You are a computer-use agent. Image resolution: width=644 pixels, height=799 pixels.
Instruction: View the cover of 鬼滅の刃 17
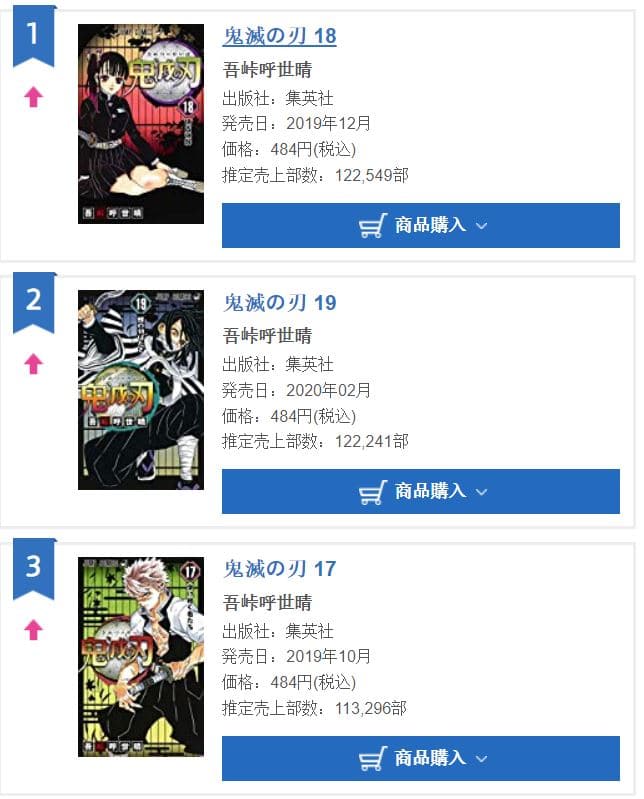pyautogui.click(x=141, y=656)
